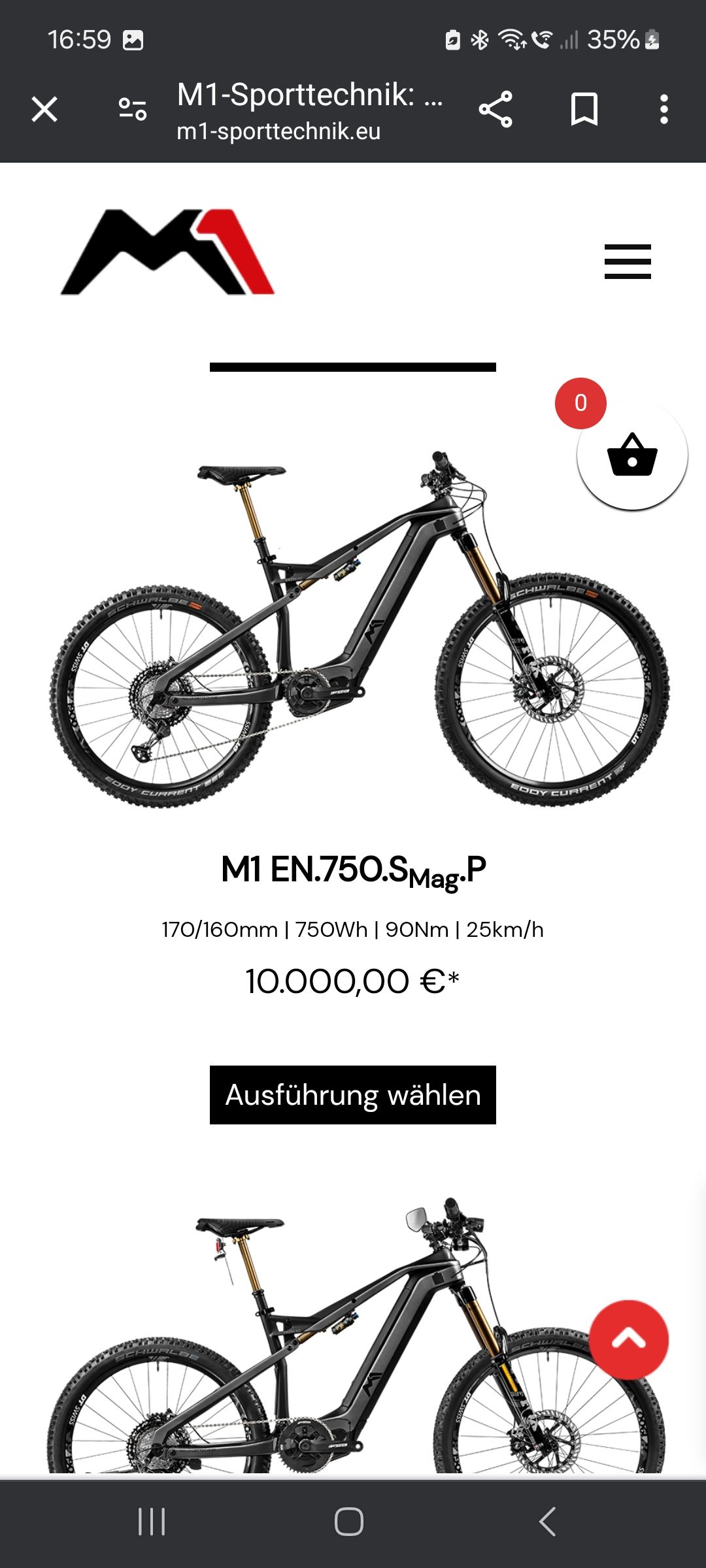Close the browser custom tab
706x1568 pixels.
click(x=44, y=109)
